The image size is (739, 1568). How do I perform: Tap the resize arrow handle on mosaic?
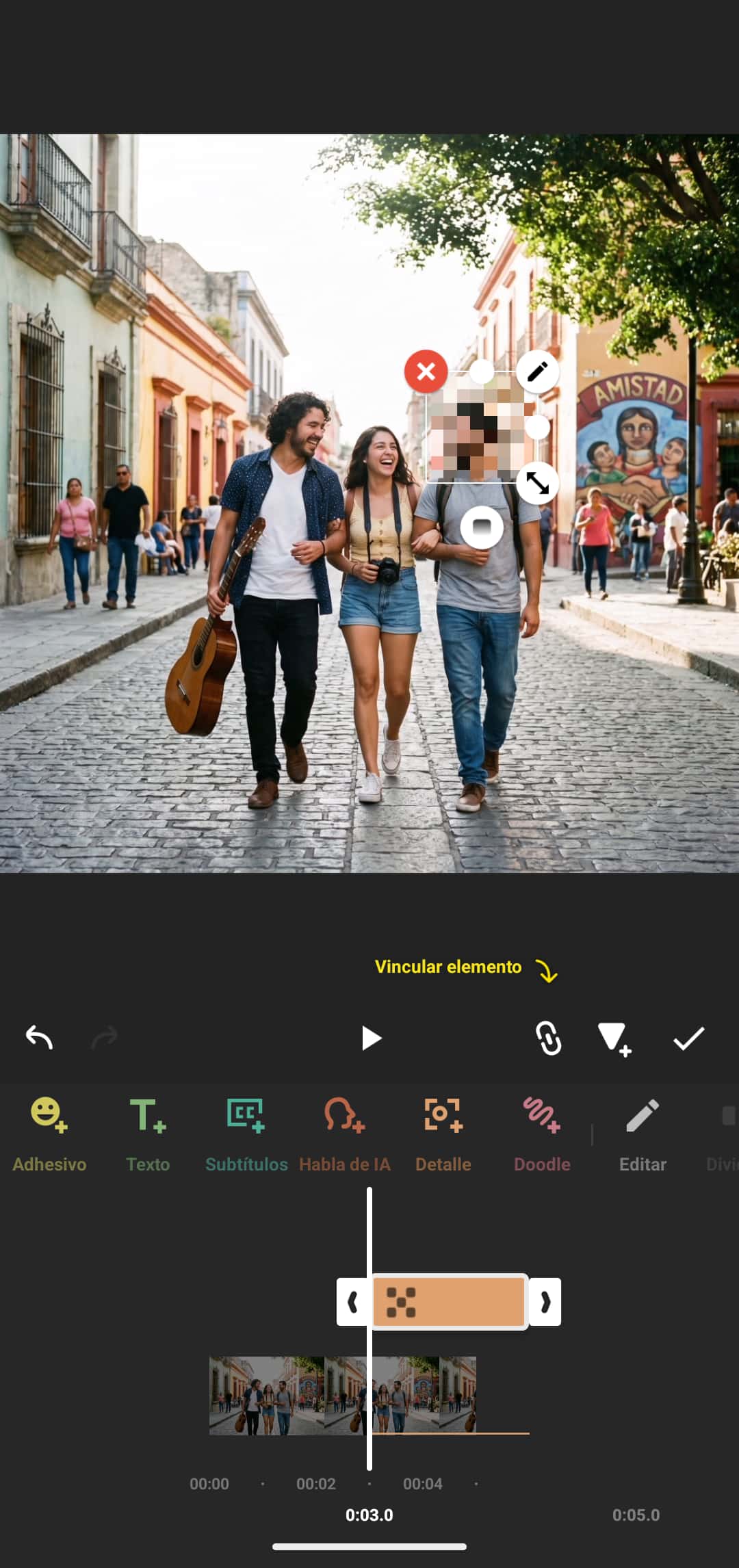pos(537,483)
